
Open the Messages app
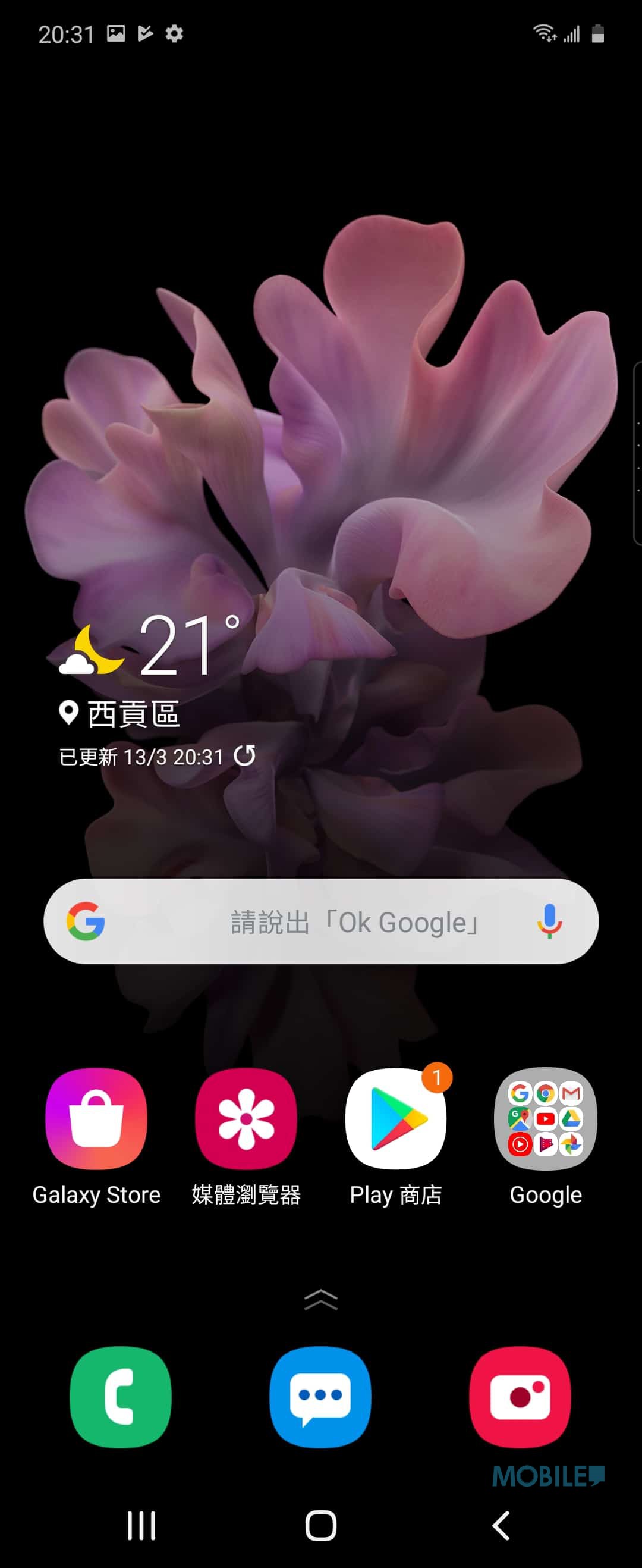[x=320, y=1396]
